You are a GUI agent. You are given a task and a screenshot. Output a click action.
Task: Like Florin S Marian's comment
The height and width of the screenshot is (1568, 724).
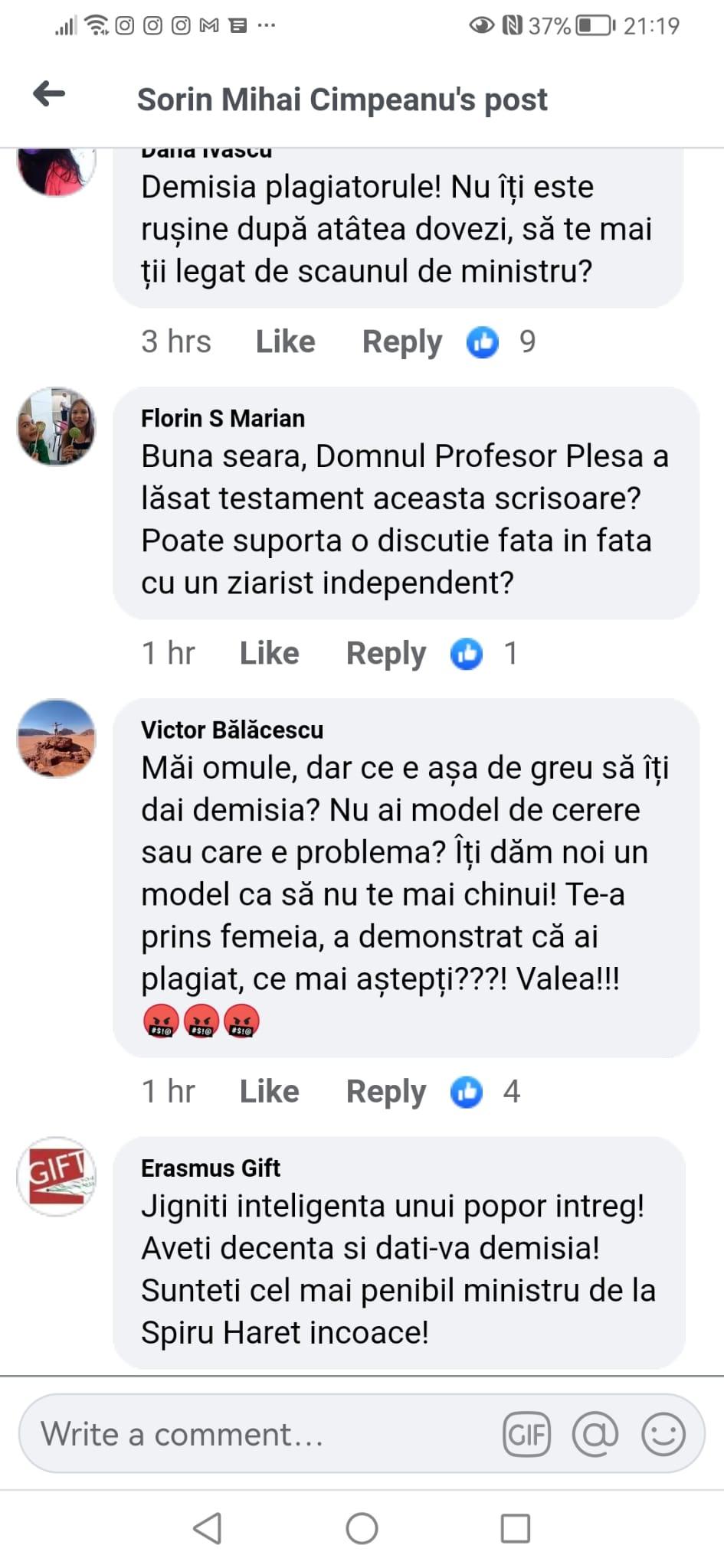(269, 653)
